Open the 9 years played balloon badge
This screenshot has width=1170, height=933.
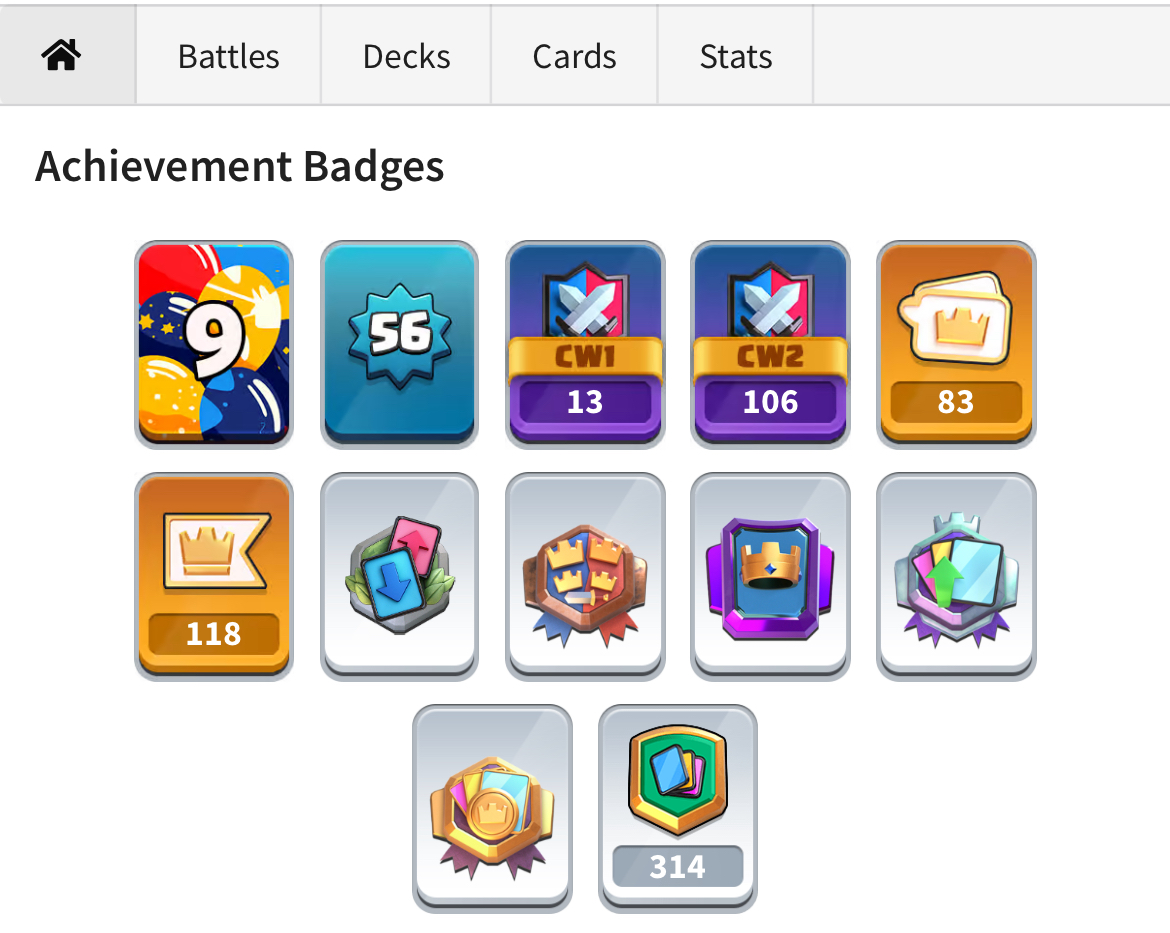tap(214, 344)
